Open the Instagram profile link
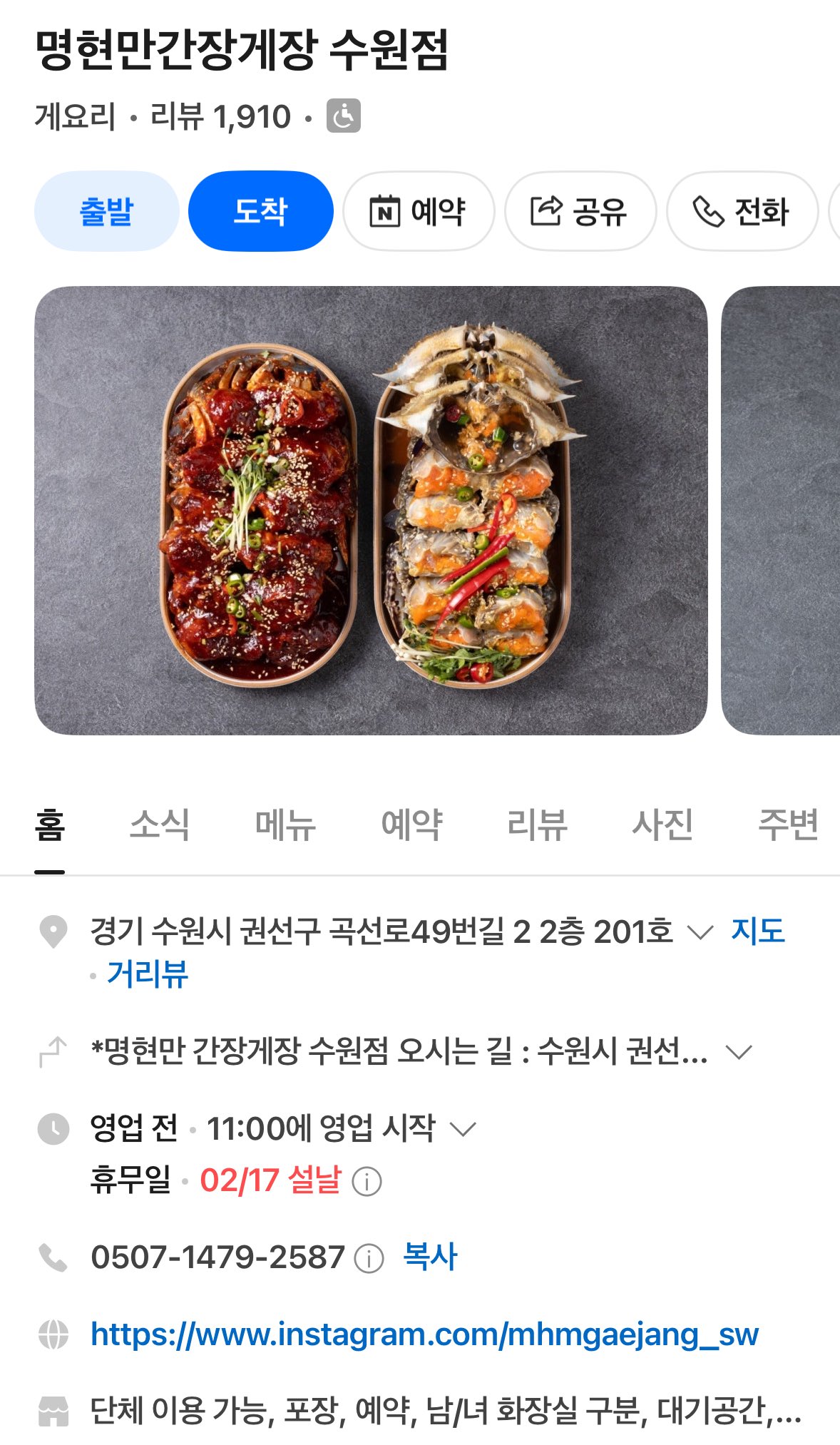The height and width of the screenshot is (1445, 840). 424,1336
